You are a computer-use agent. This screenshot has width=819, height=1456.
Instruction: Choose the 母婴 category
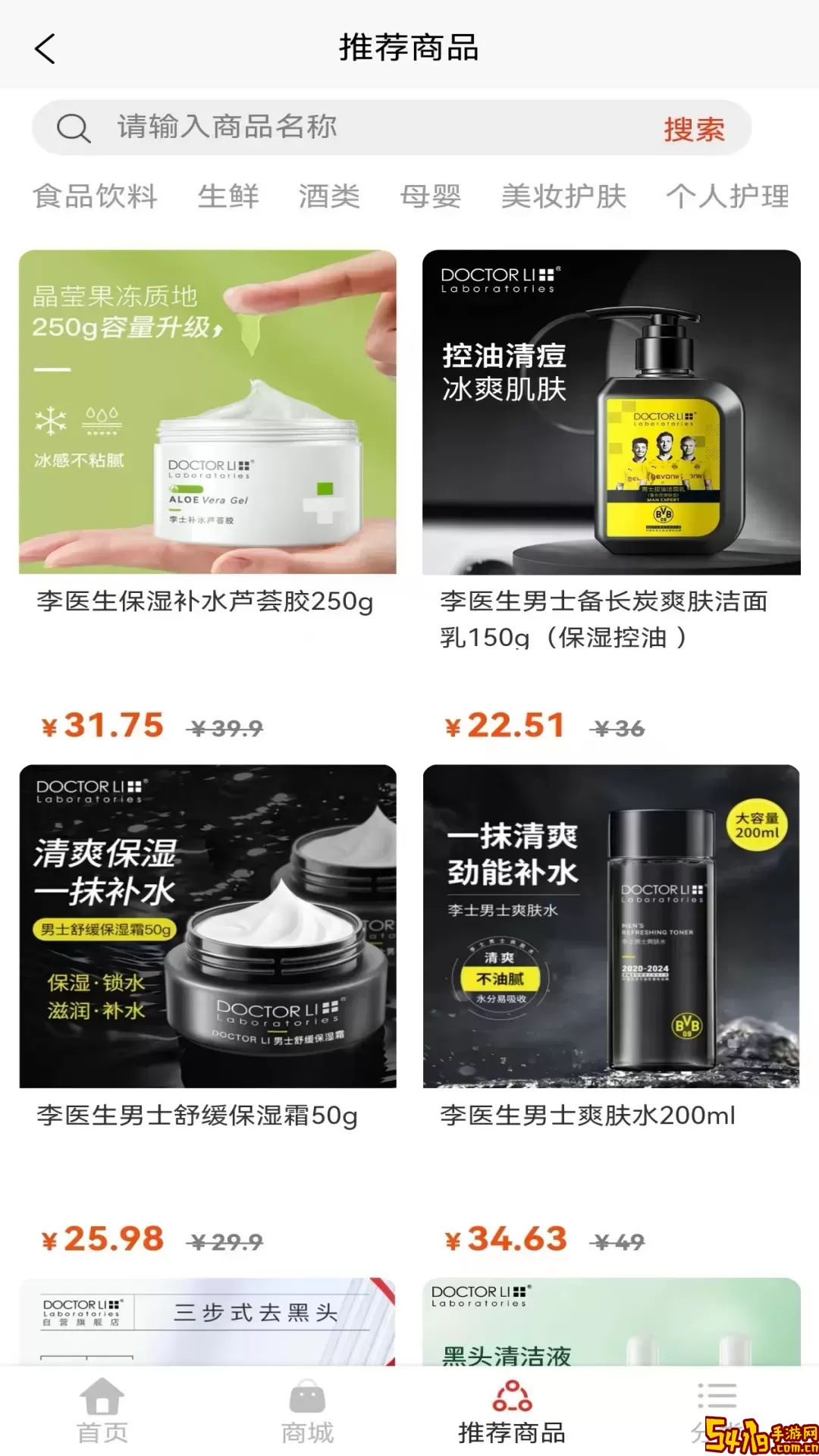[431, 196]
